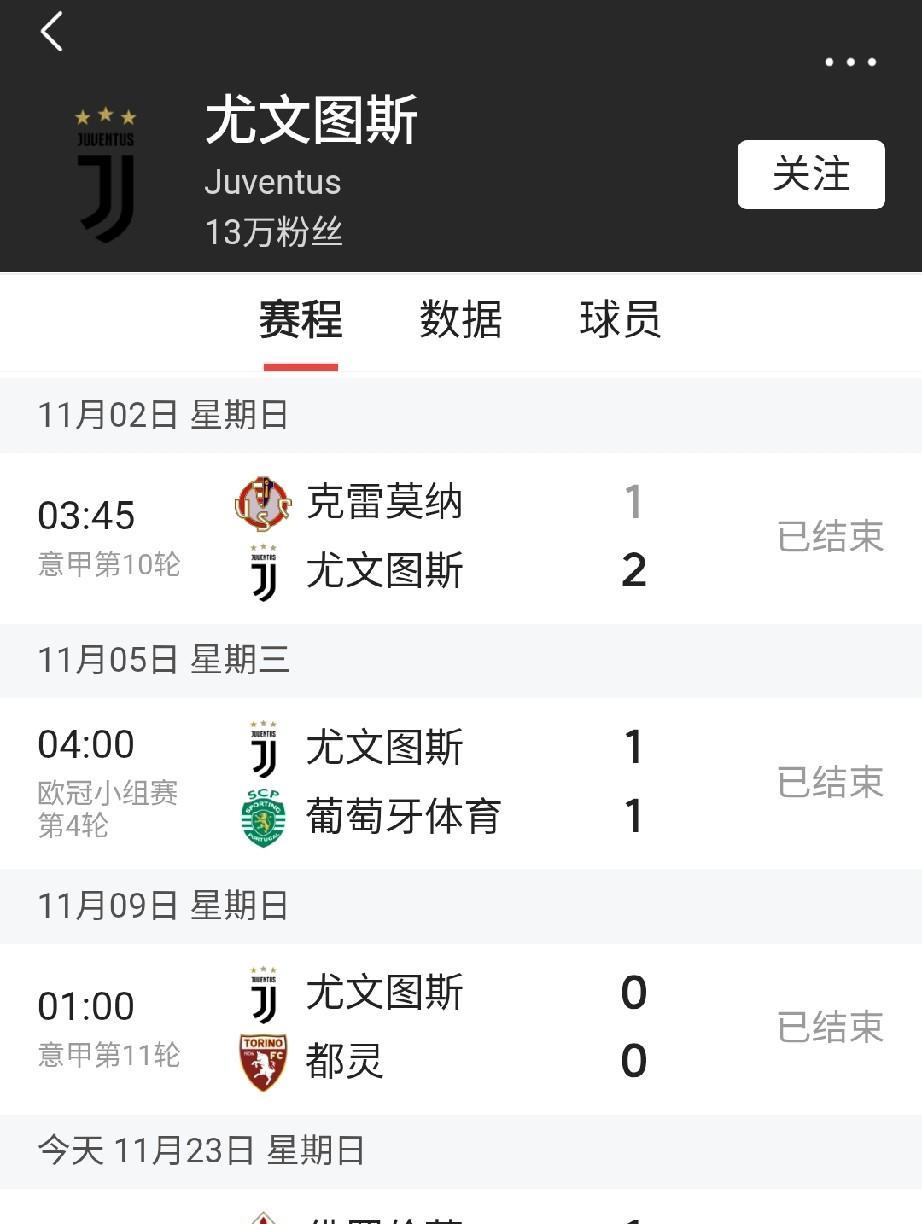Screen dimensions: 922x1224
Task: Switch to the 球员 tab
Action: 620,320
